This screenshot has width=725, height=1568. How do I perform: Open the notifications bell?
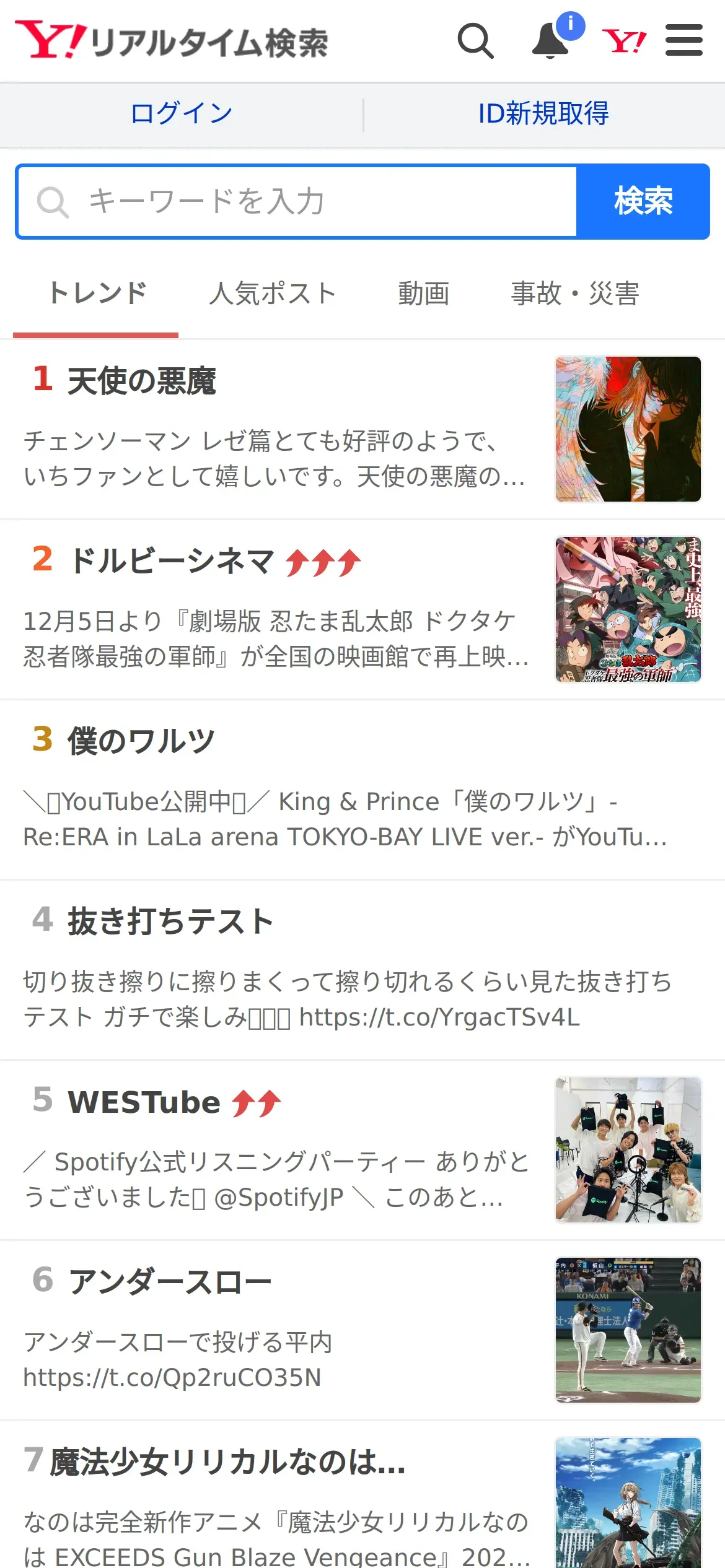point(551,41)
